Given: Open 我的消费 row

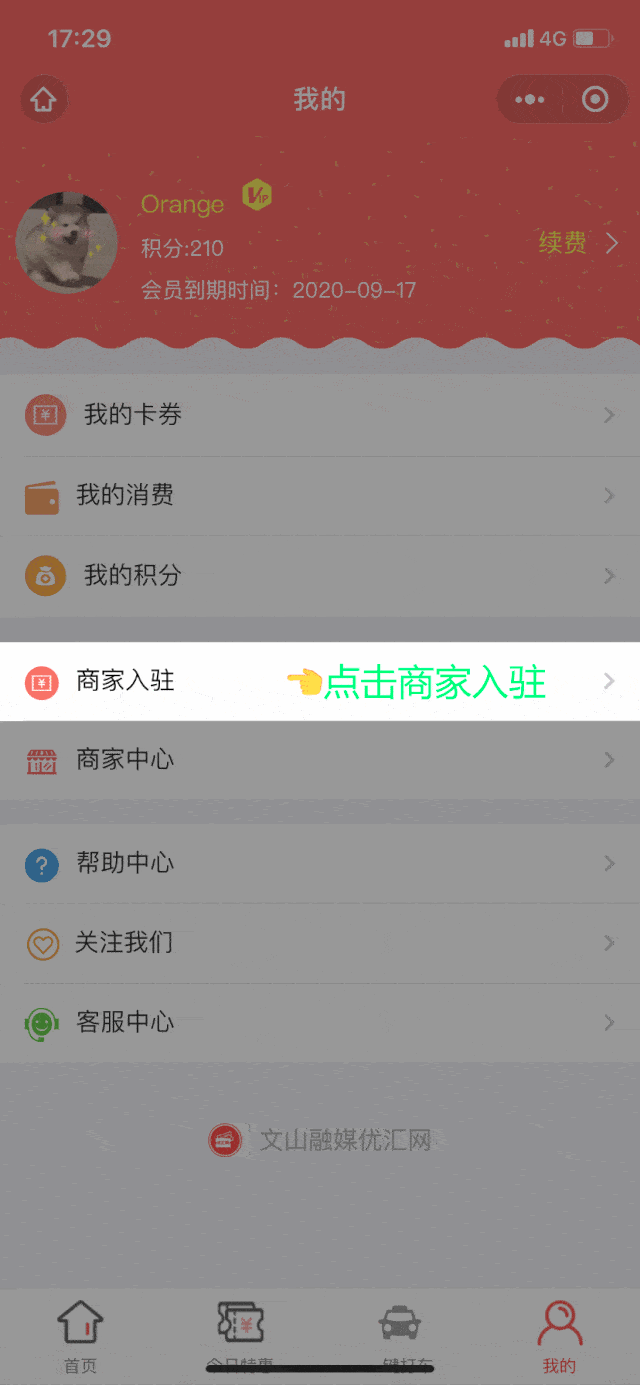Looking at the screenshot, I should [x=320, y=495].
